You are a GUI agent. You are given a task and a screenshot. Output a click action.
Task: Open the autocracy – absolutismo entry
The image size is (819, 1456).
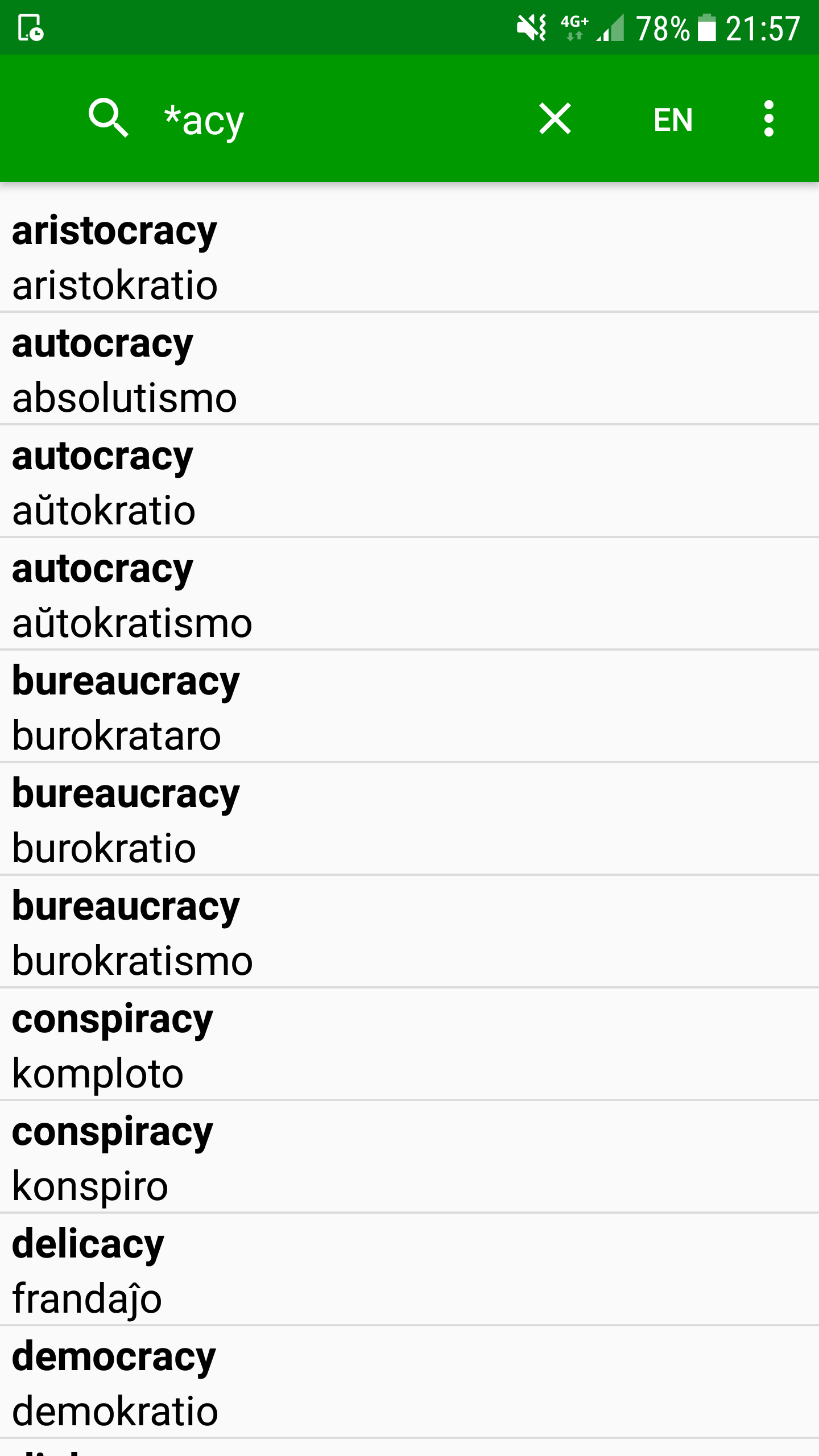click(x=409, y=370)
